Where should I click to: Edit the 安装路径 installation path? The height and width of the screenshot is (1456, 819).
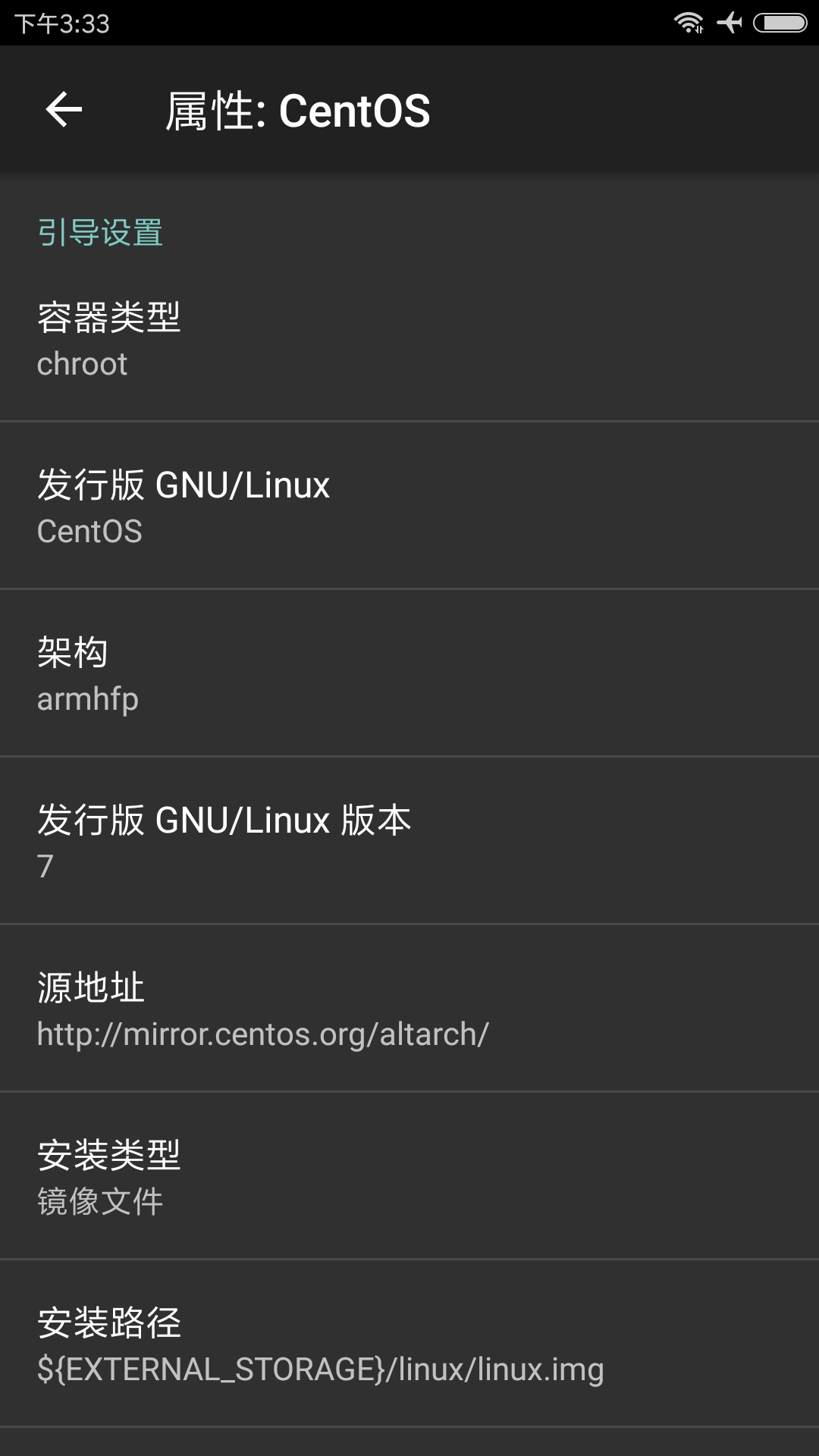coord(409,1344)
